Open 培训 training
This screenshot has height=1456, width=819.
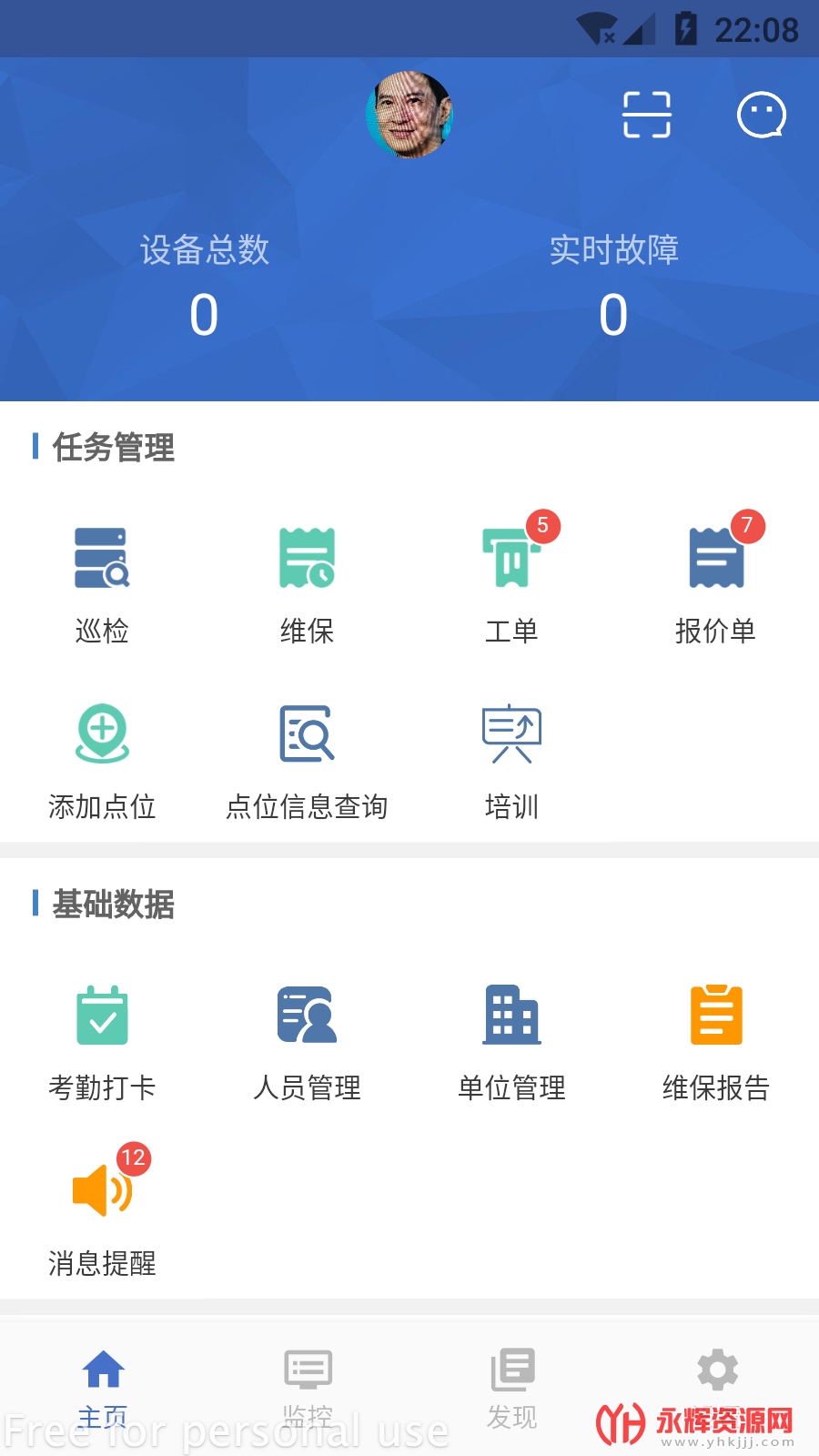511,758
